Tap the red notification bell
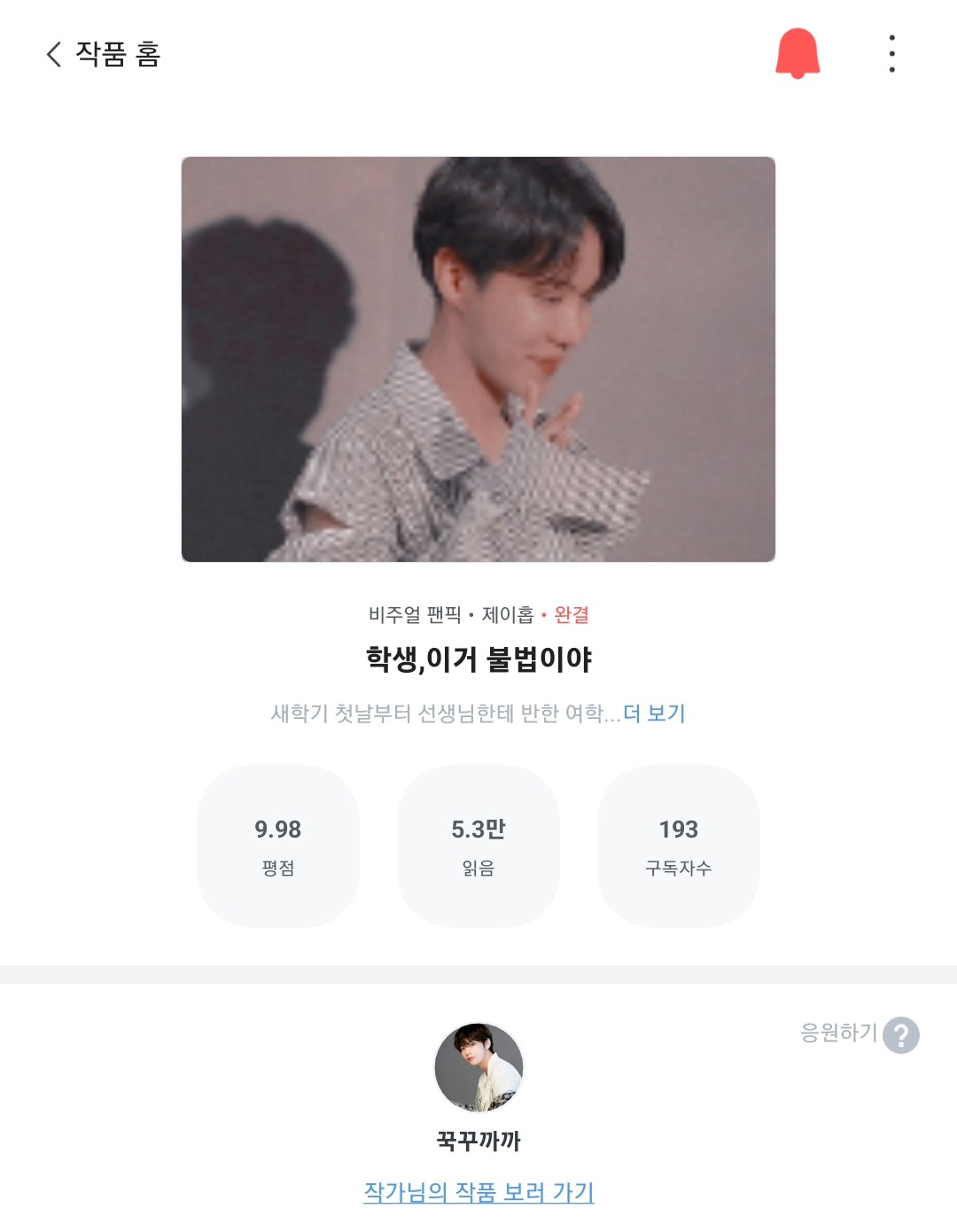Screen dimensions: 957x1232 (797, 53)
